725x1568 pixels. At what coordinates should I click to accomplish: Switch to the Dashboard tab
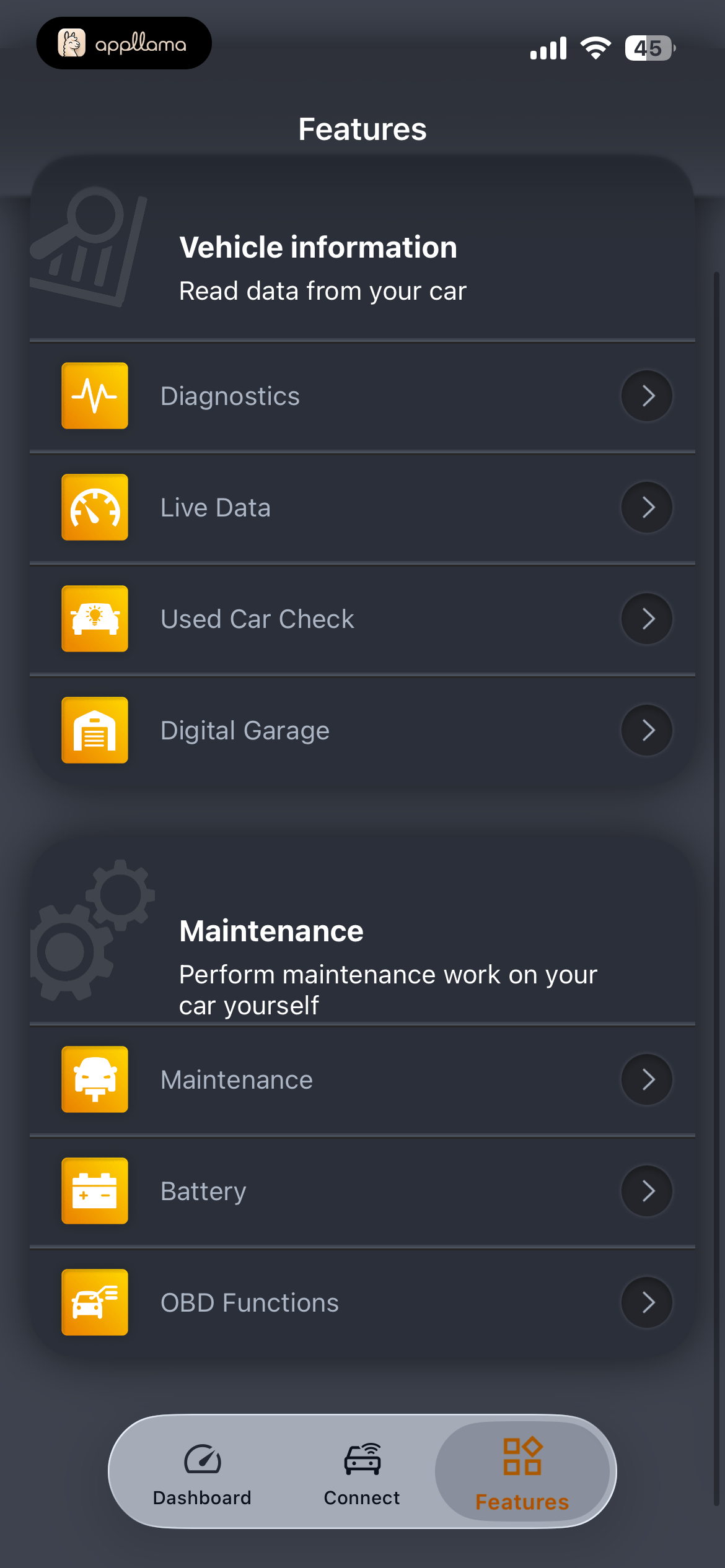[x=202, y=1473]
